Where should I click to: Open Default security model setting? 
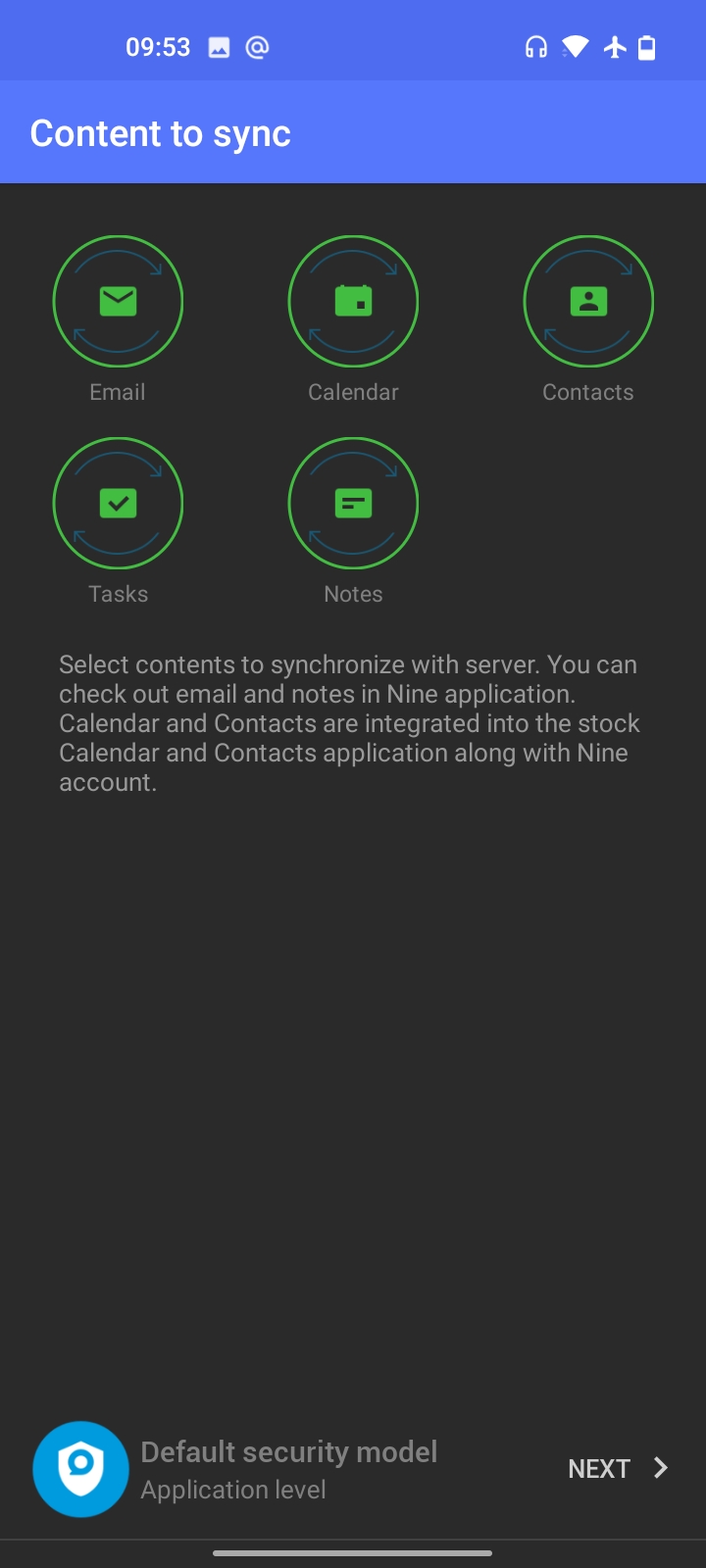(235, 1468)
